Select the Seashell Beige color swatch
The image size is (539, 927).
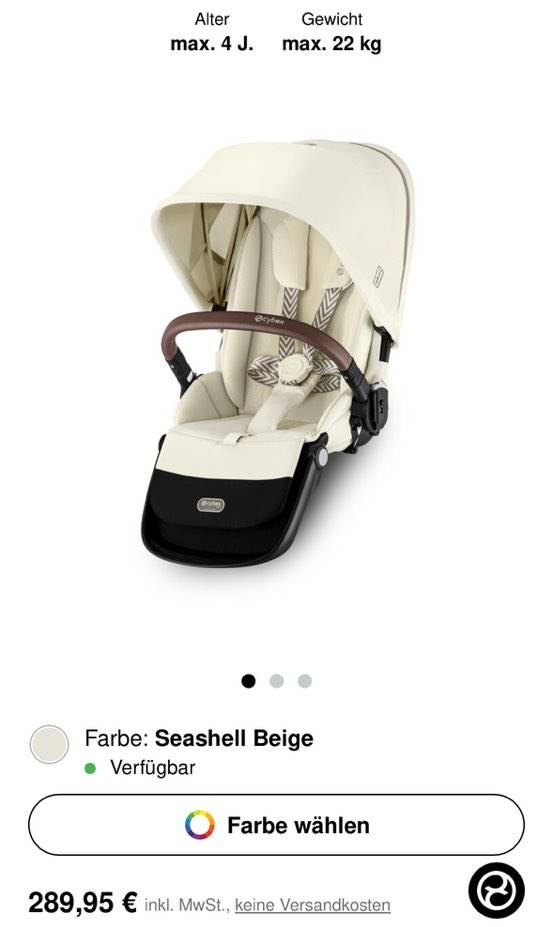click(x=50, y=744)
